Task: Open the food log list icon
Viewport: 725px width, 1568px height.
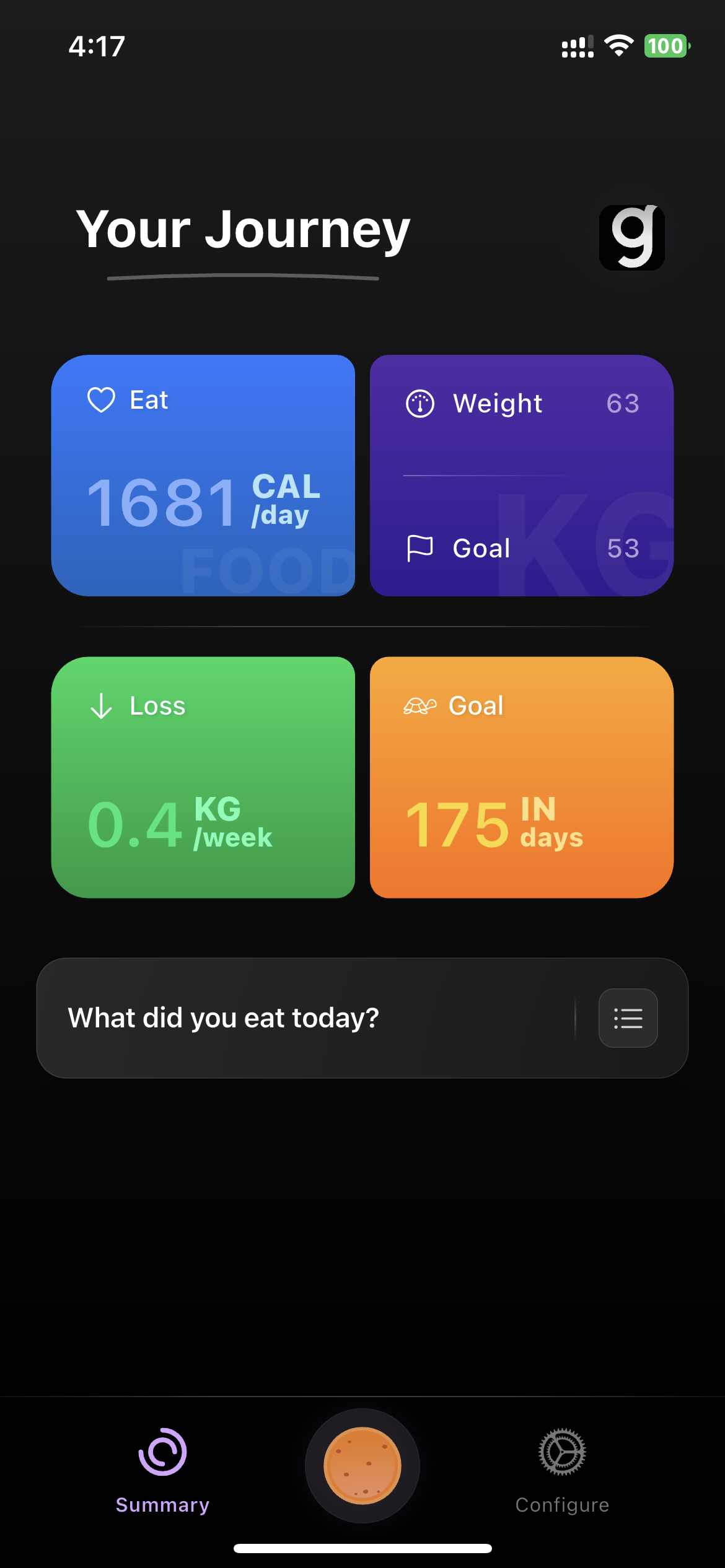Action: point(627,1019)
